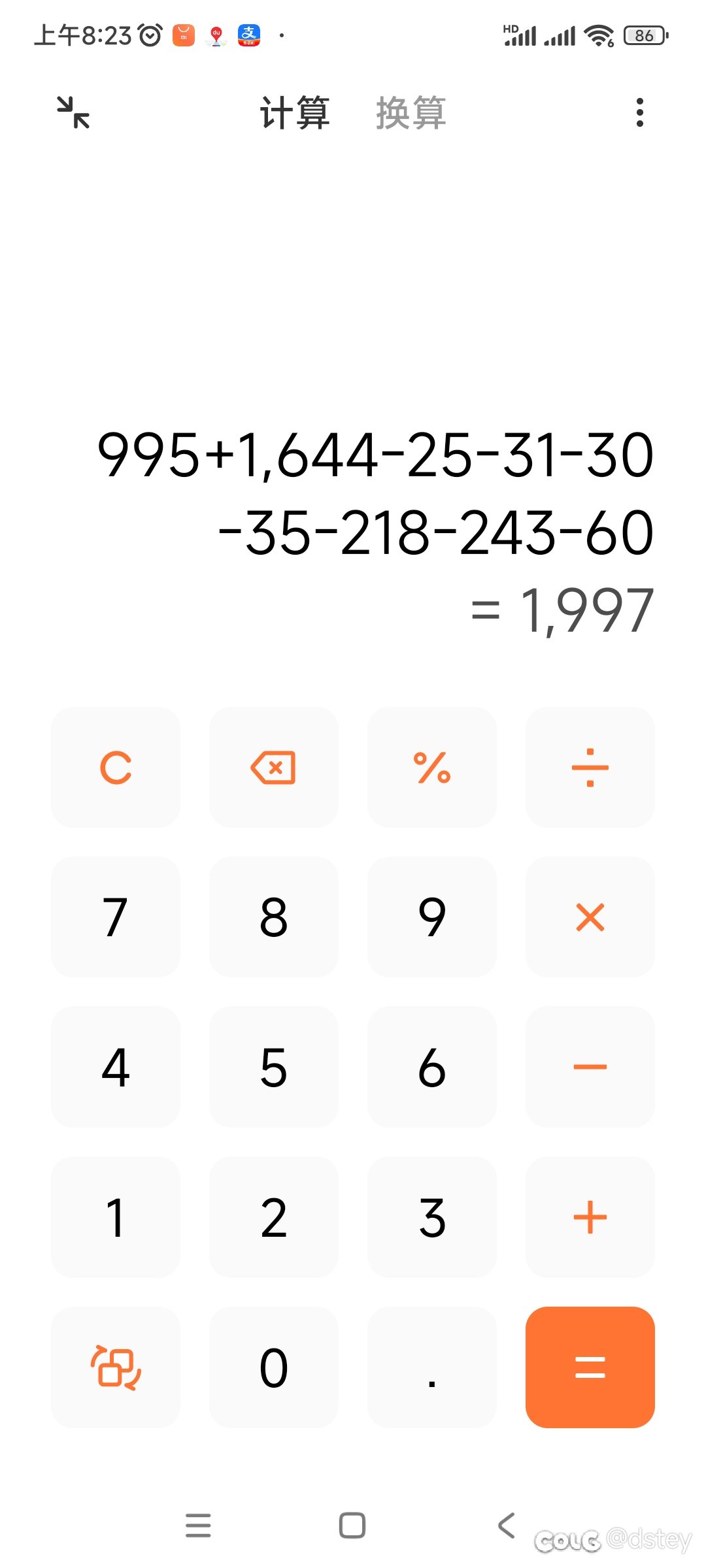Go back using system navigation arrow
The width and height of the screenshot is (706, 1568).
(x=507, y=1526)
